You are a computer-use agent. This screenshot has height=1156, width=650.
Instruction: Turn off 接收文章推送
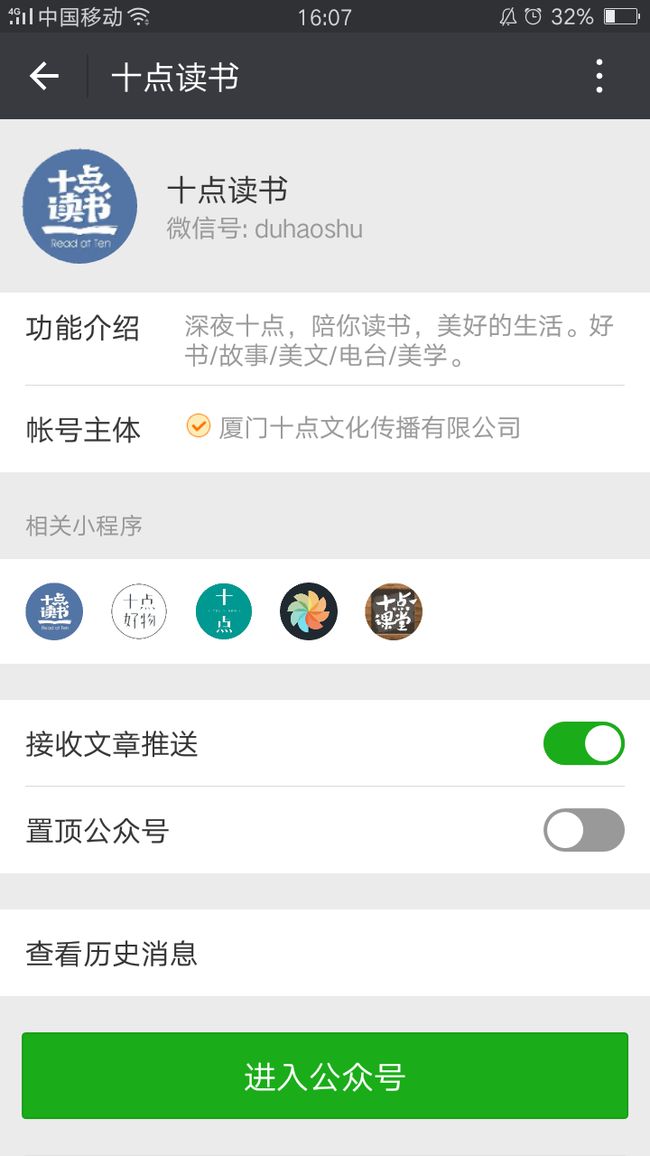coord(584,743)
